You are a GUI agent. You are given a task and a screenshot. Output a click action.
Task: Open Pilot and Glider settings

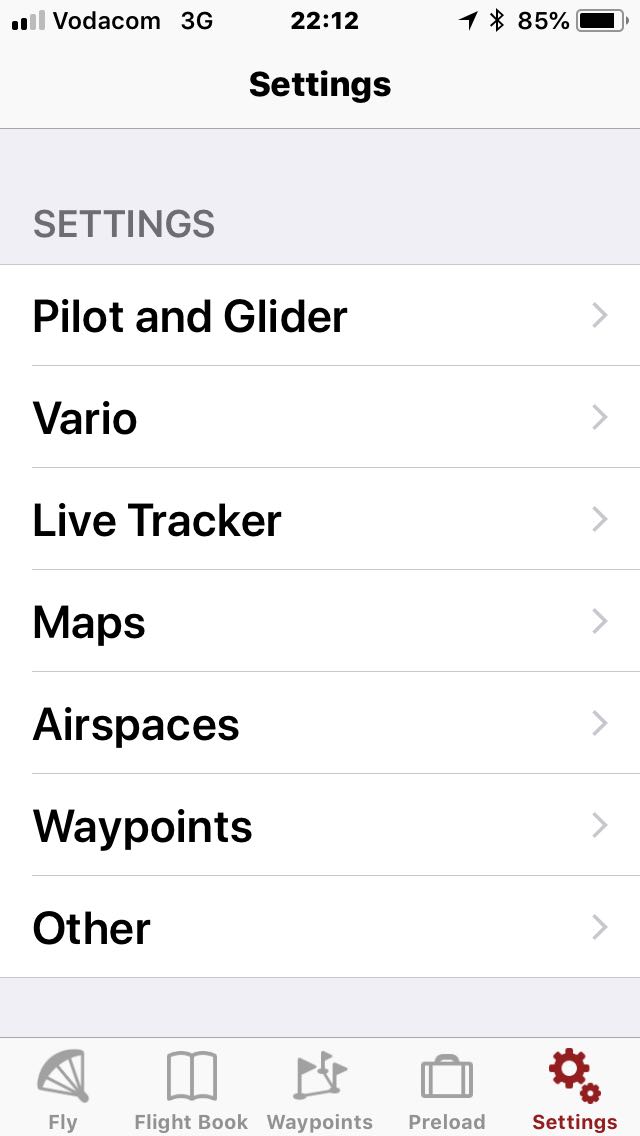pos(320,316)
